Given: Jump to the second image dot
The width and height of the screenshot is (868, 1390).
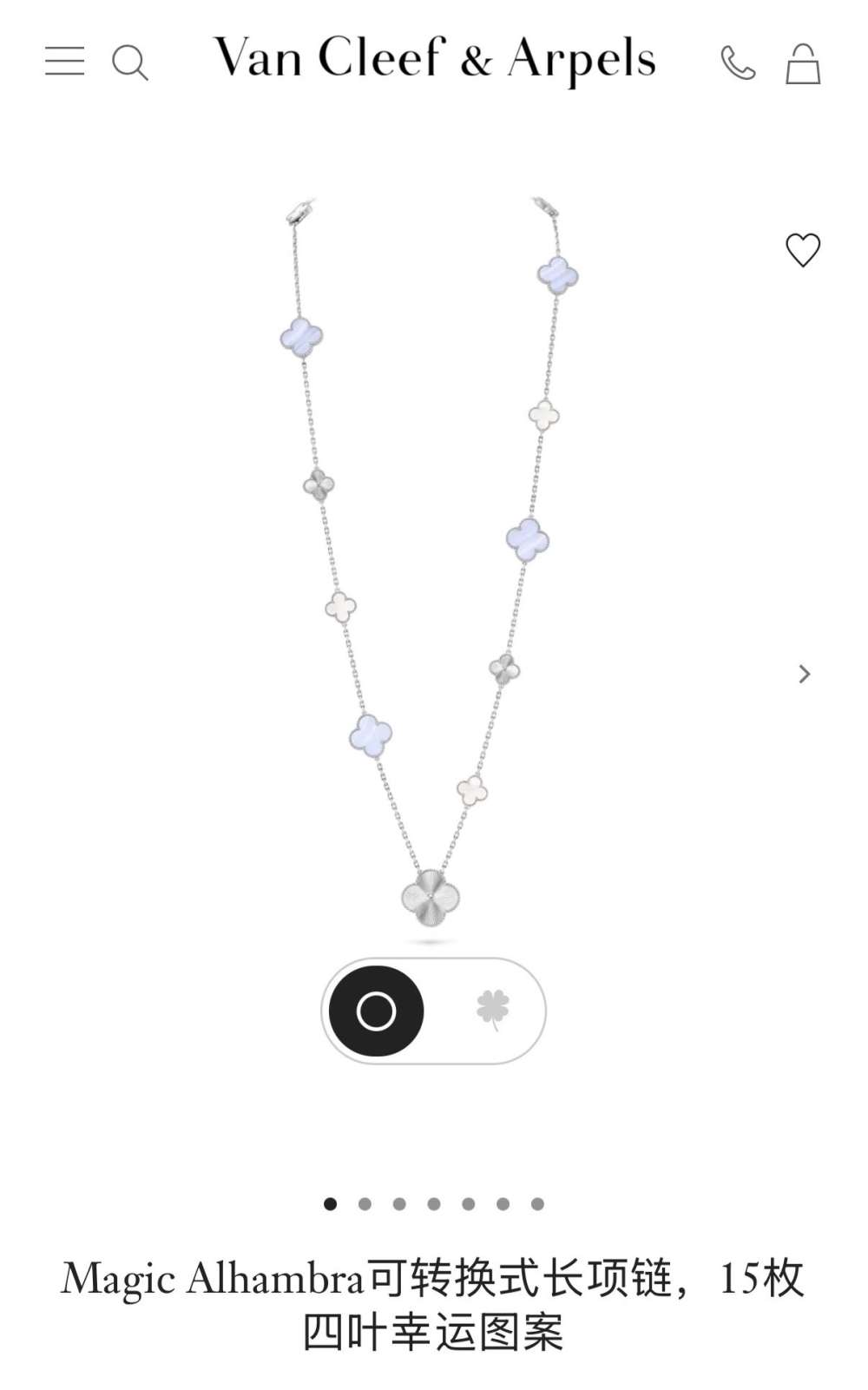Looking at the screenshot, I should click(x=365, y=1203).
